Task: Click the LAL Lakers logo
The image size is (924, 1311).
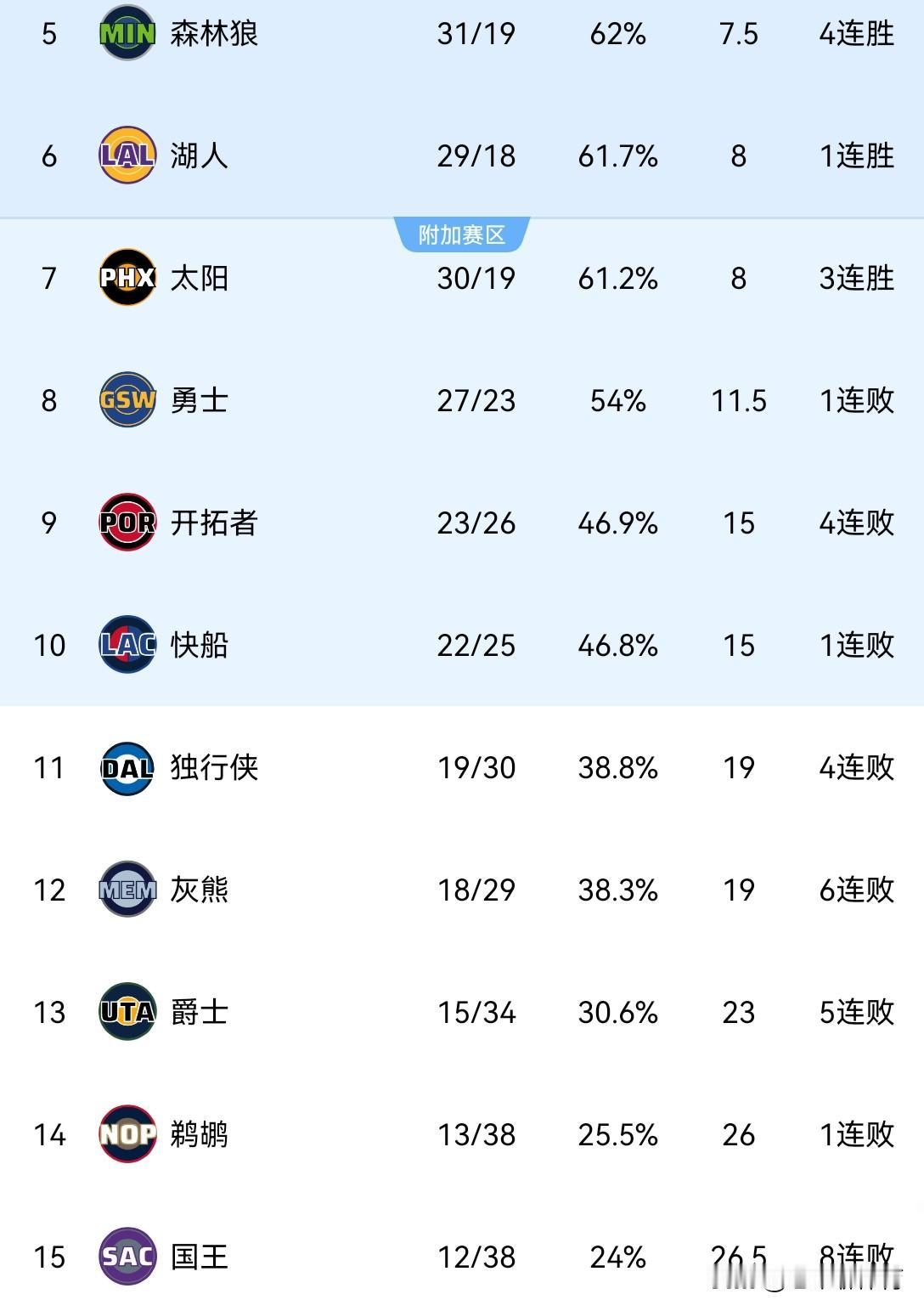Action: 127,155
